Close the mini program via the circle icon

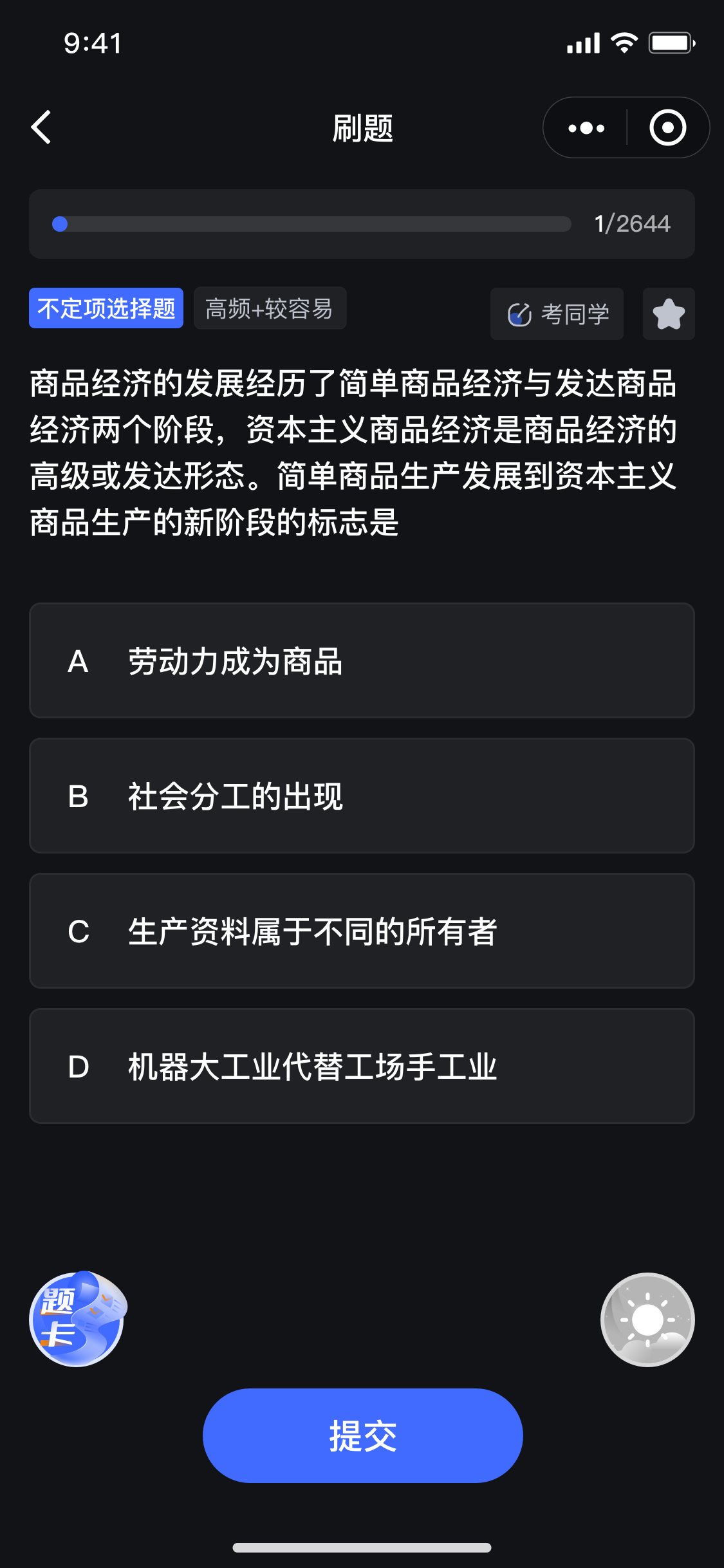coord(668,128)
